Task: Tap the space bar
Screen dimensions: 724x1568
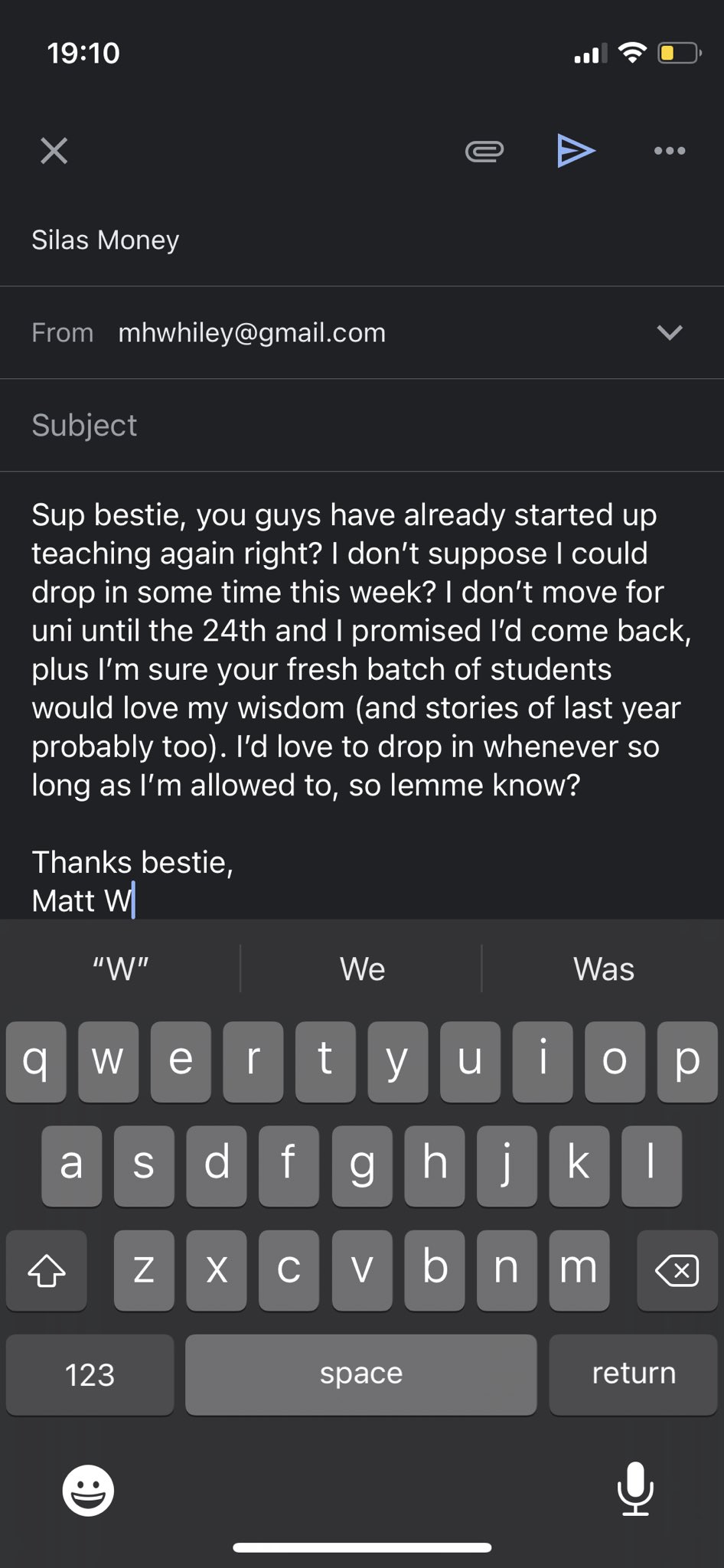Action: point(360,1374)
